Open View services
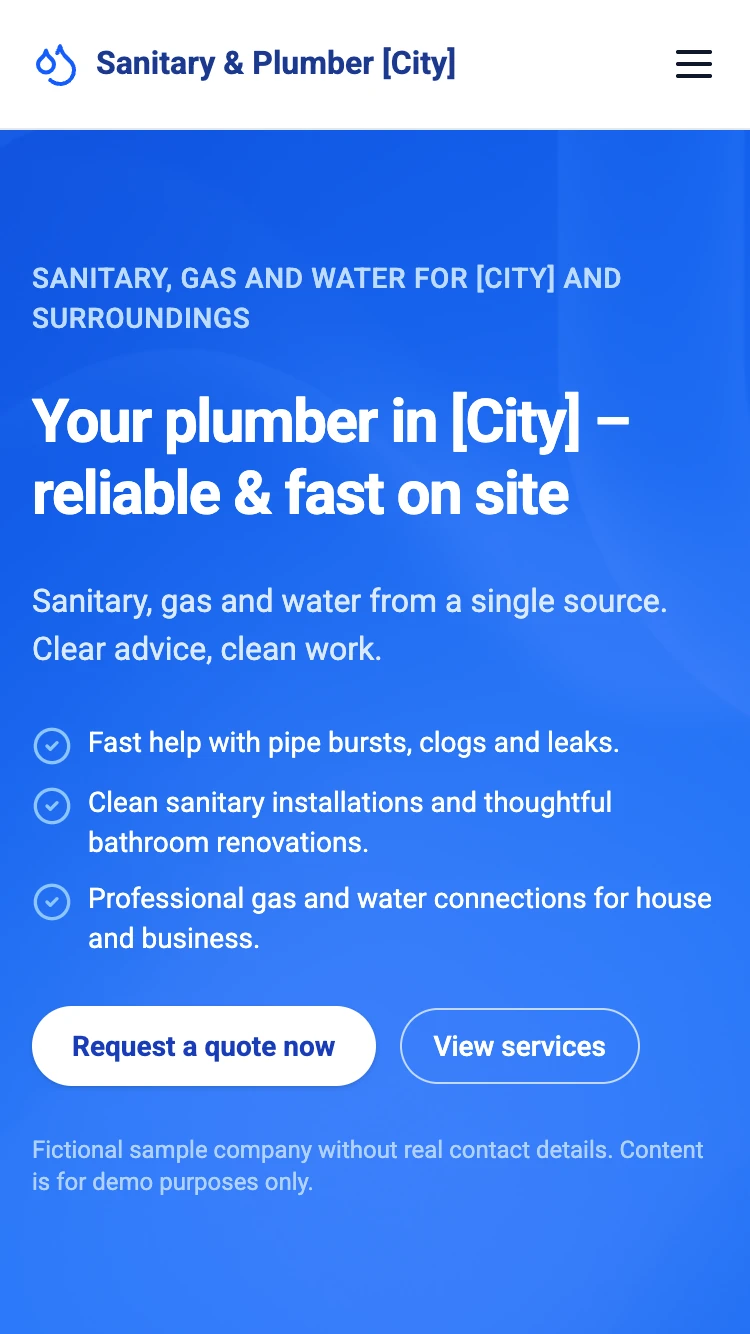 pos(519,1046)
